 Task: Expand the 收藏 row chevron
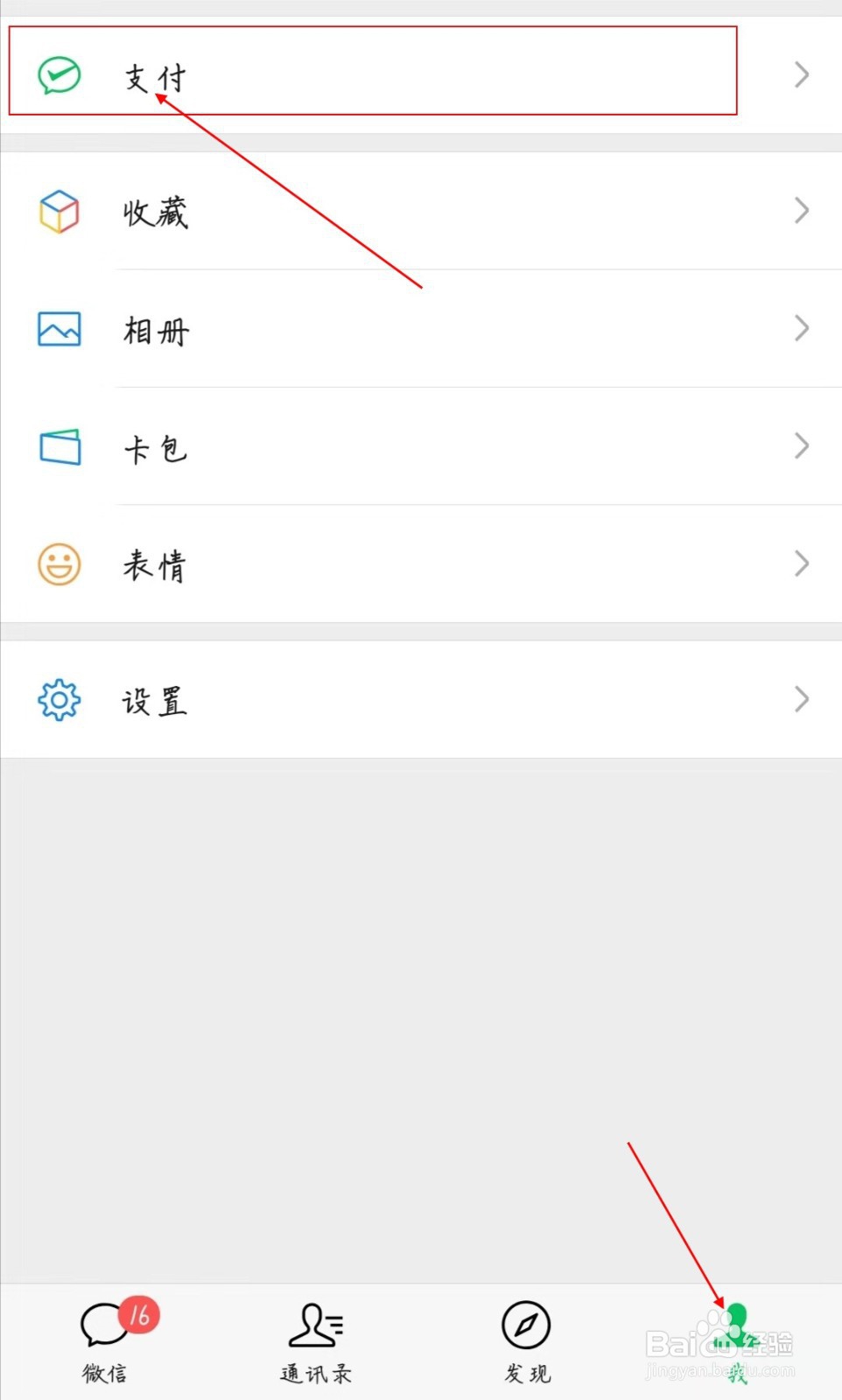[x=801, y=210]
